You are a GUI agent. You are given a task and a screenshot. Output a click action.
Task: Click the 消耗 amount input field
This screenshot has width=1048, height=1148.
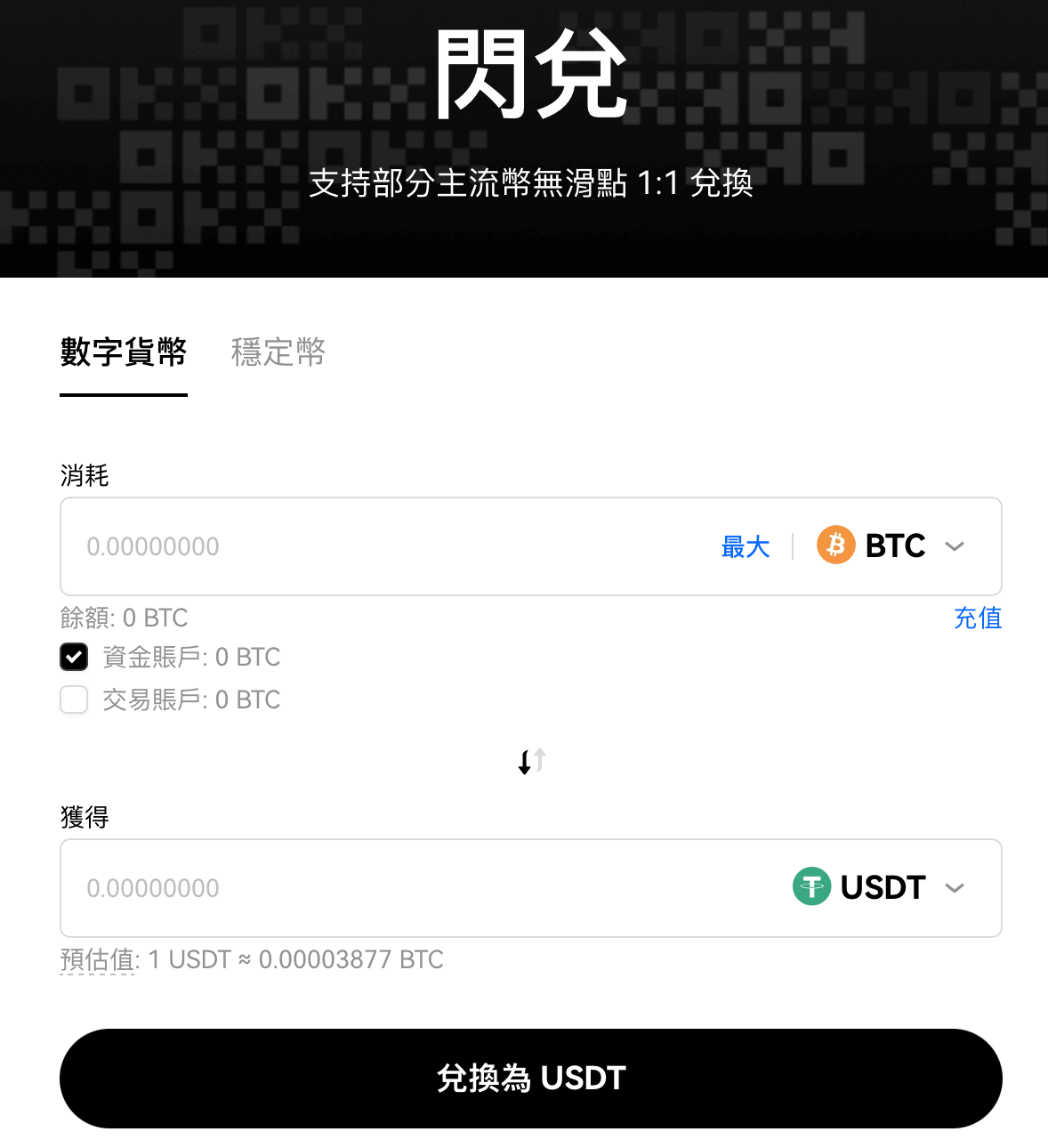click(356, 546)
